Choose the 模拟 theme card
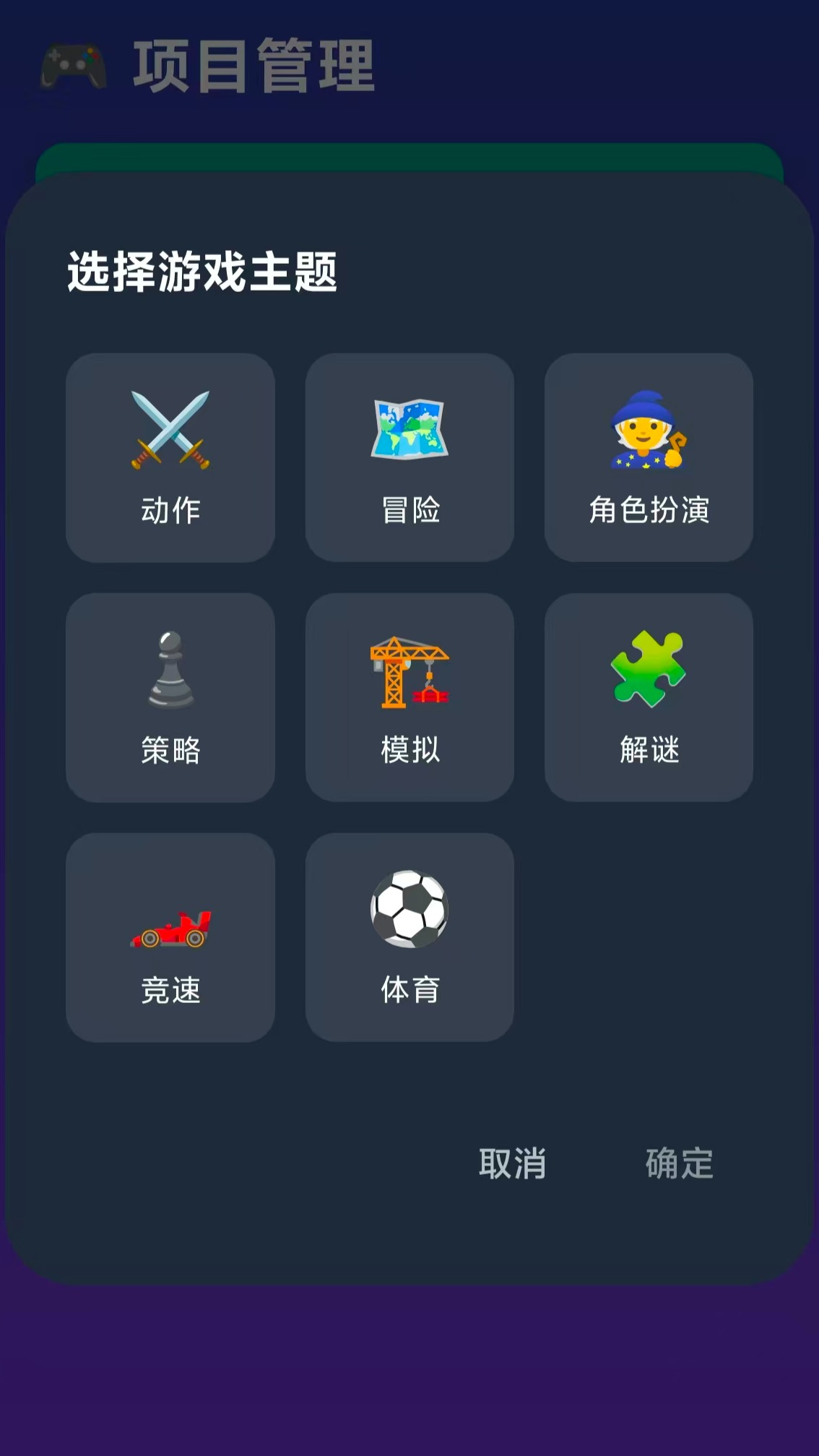The image size is (819, 1456). click(409, 697)
